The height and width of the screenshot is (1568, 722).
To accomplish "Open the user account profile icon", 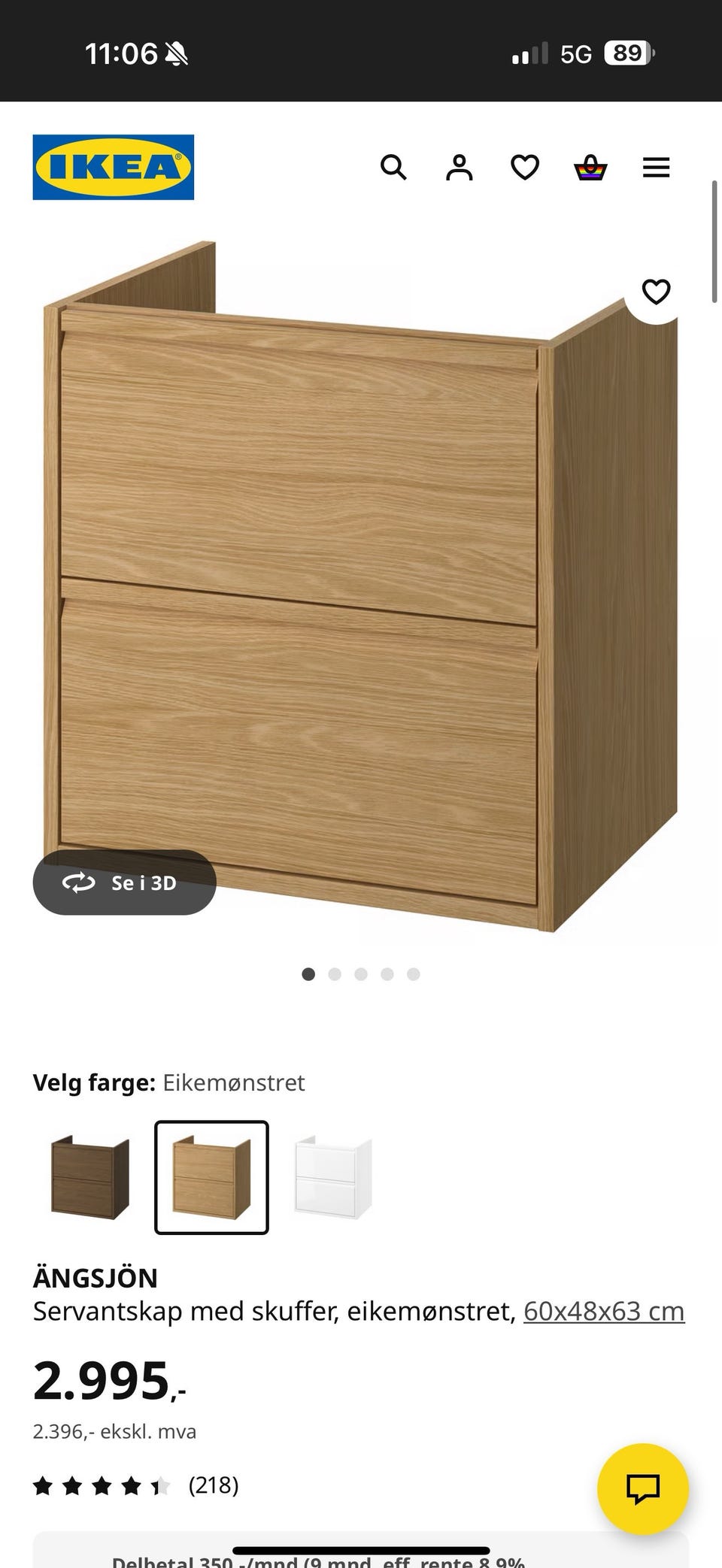I will (459, 168).
